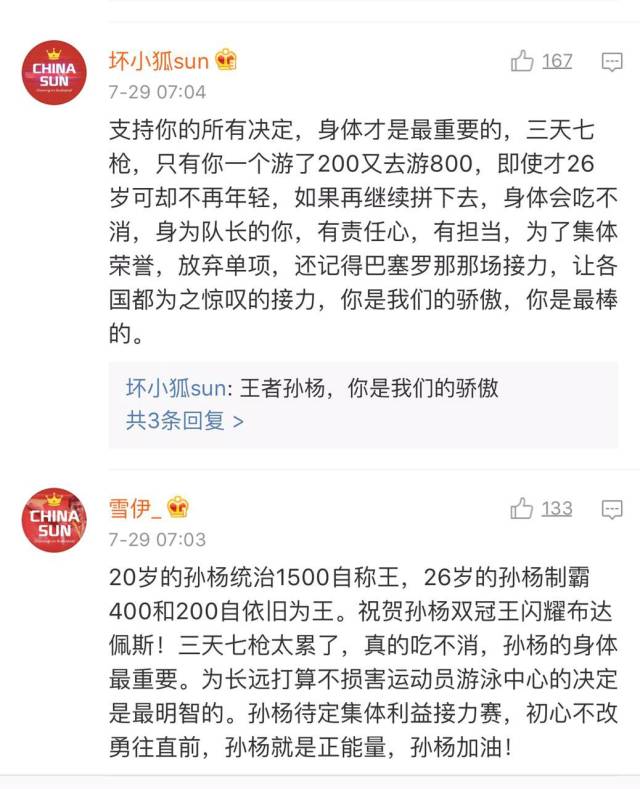
Task: Reply to 雪伊_'s comment
Action: [x=612, y=509]
